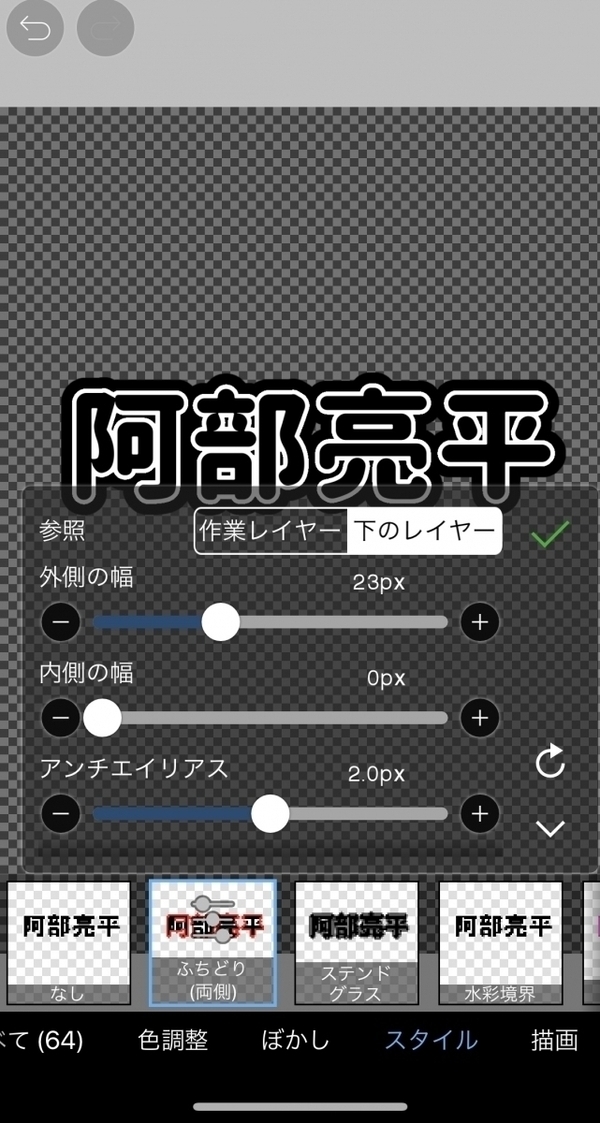
Task: Increase 外側の幅 with plus button
Action: pos(480,623)
